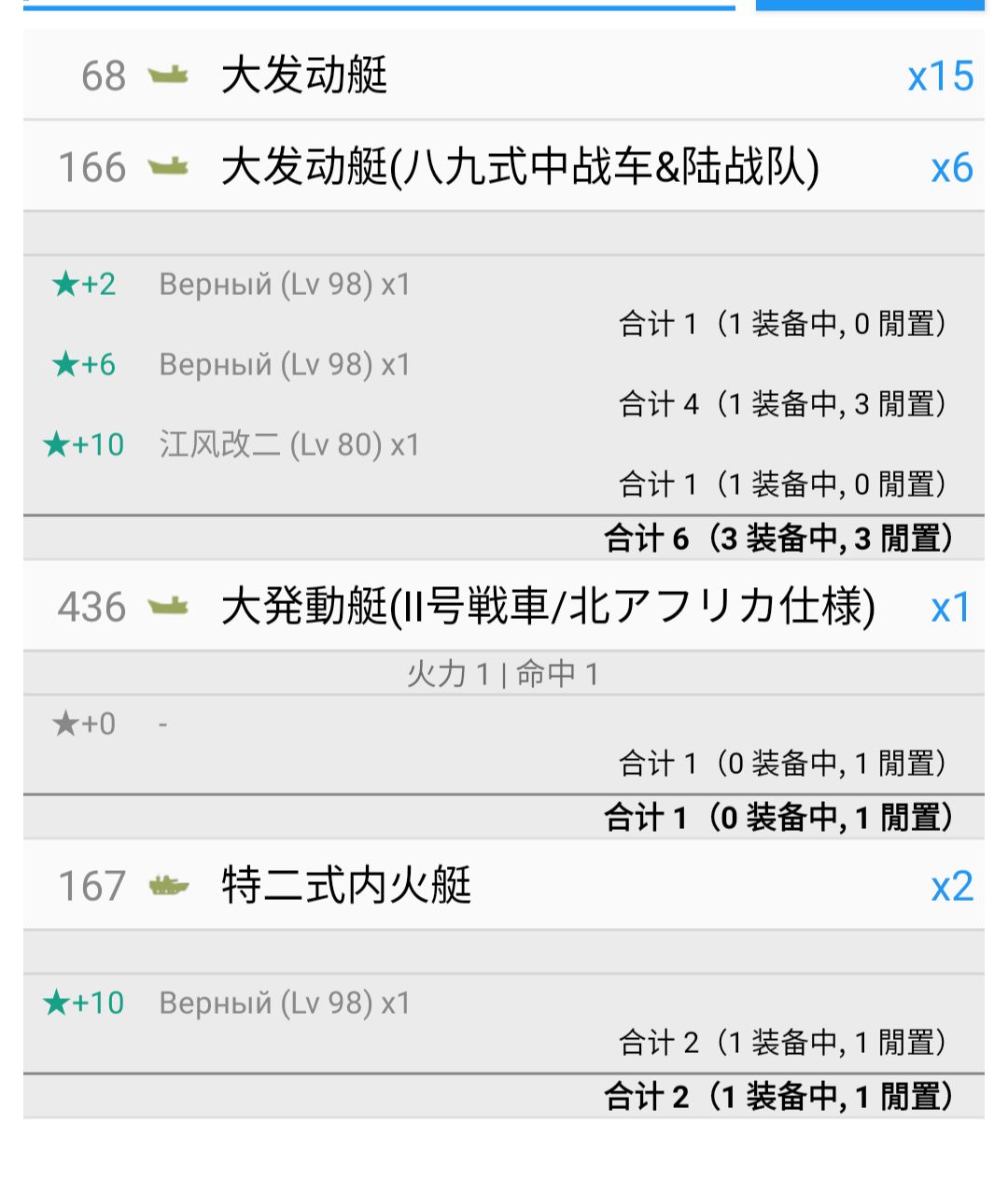Image resolution: width=1008 pixels, height=1179 pixels.
Task: Click the green vehicle icon next to 167
Action: click(x=169, y=885)
